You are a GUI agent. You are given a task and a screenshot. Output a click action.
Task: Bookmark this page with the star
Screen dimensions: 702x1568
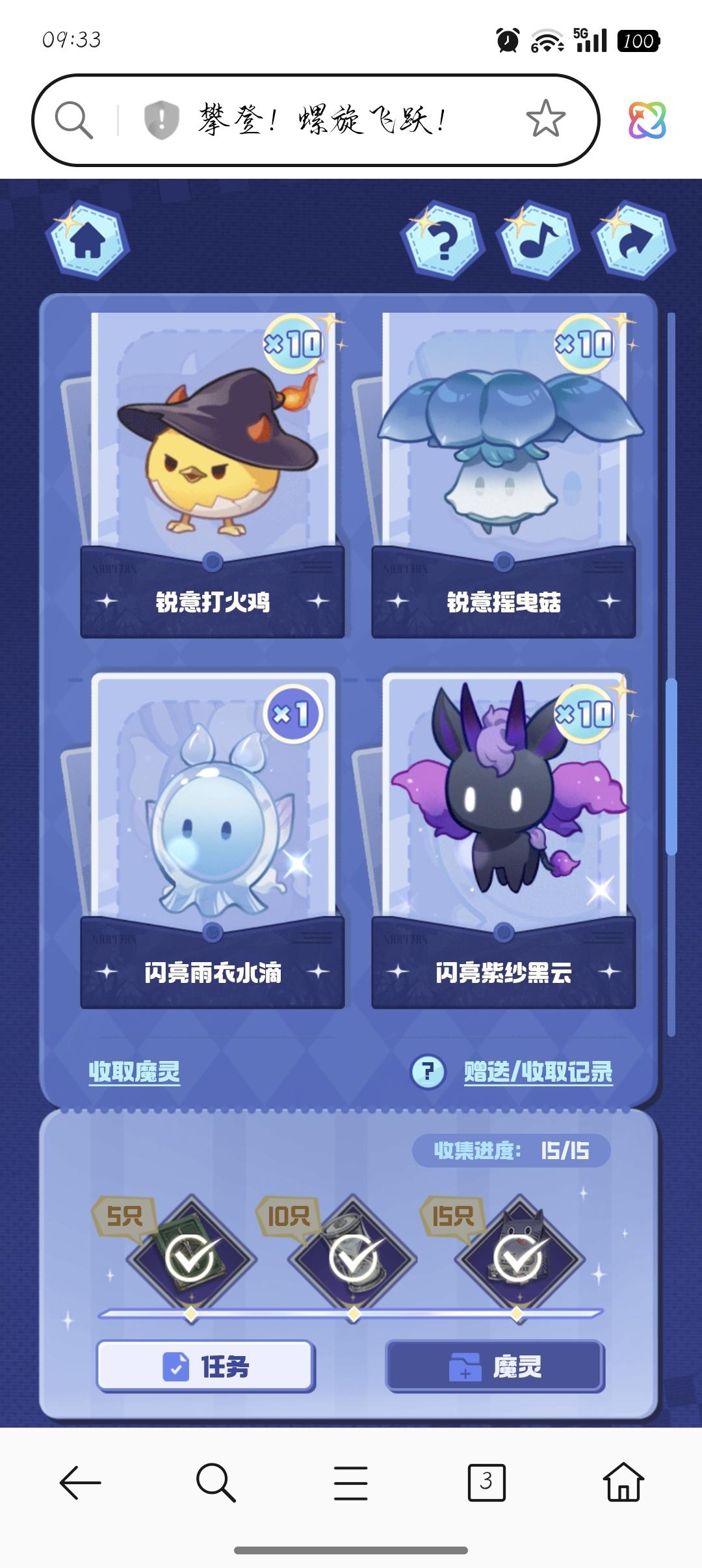545,120
